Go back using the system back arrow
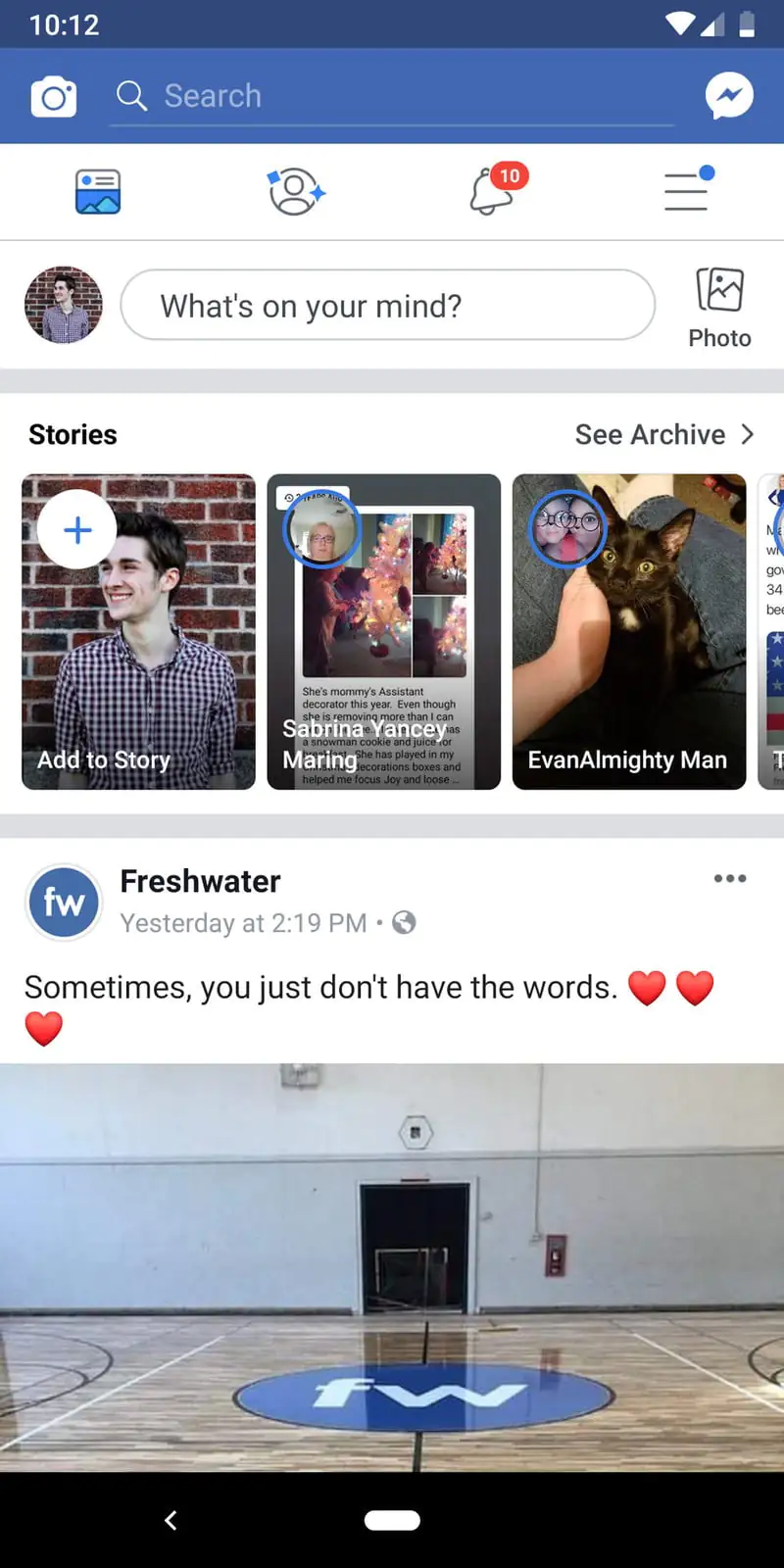This screenshot has width=784, height=1568. click(171, 1520)
